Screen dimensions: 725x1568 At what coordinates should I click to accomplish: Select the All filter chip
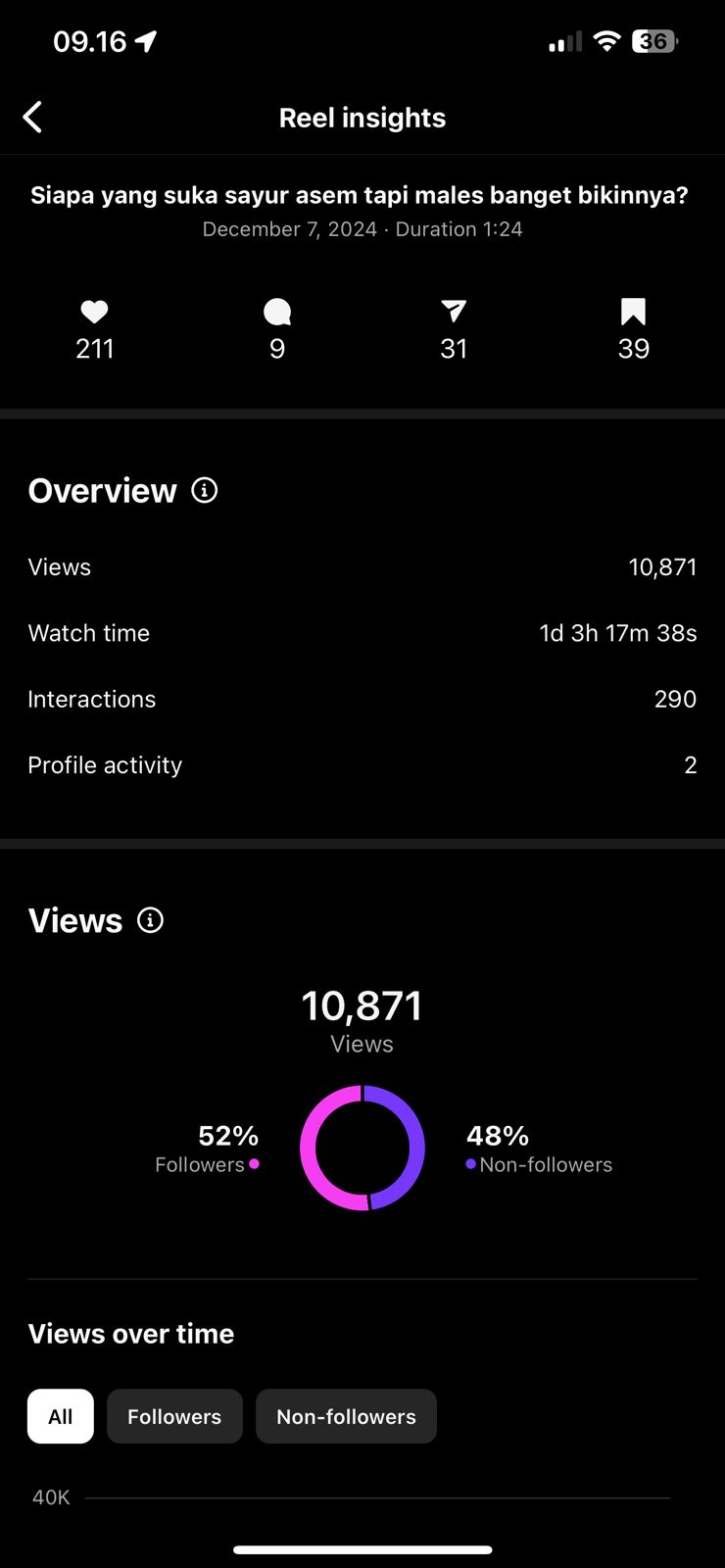(x=61, y=1416)
